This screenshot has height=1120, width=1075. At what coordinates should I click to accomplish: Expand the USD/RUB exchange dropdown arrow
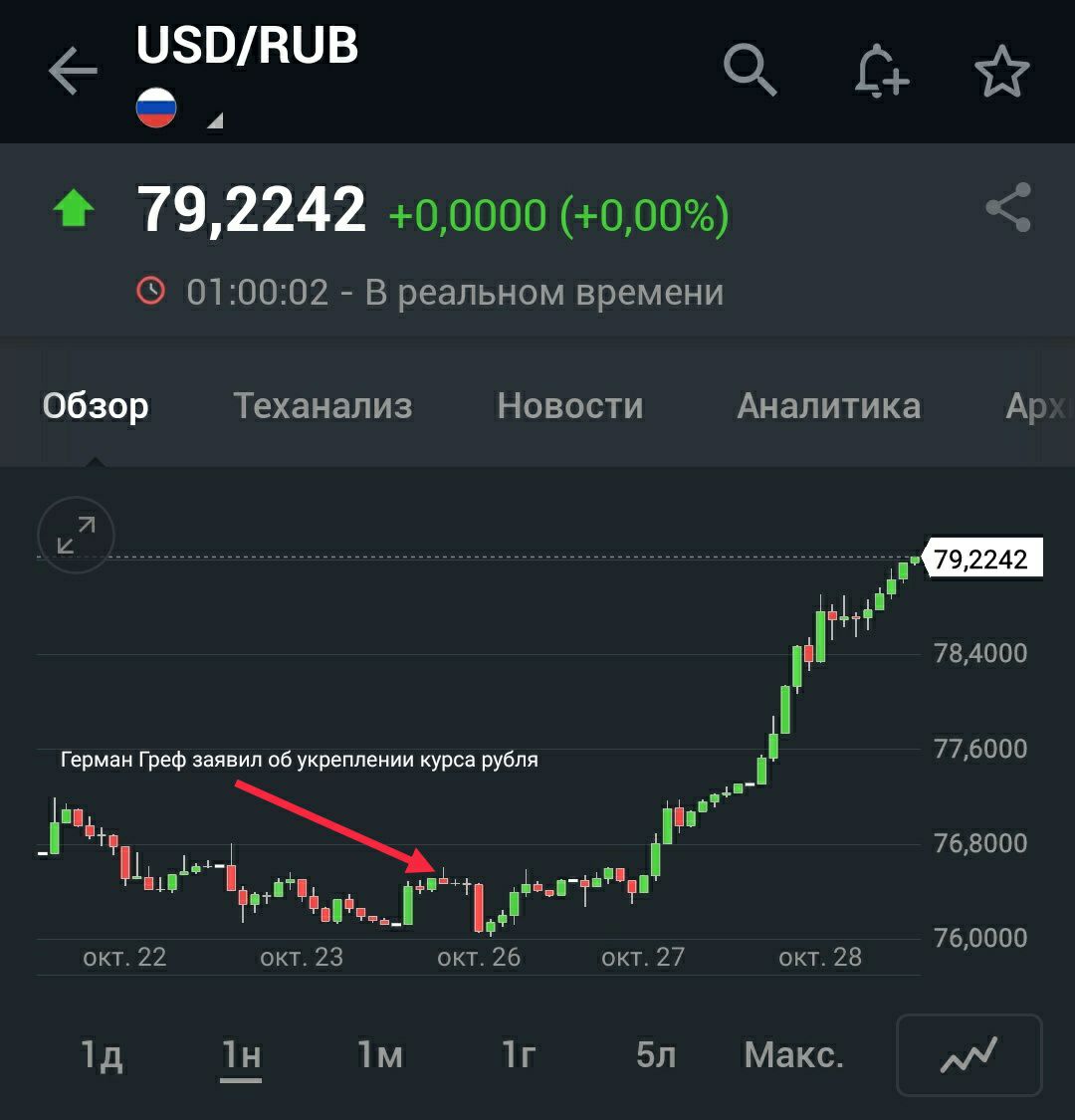(214, 121)
